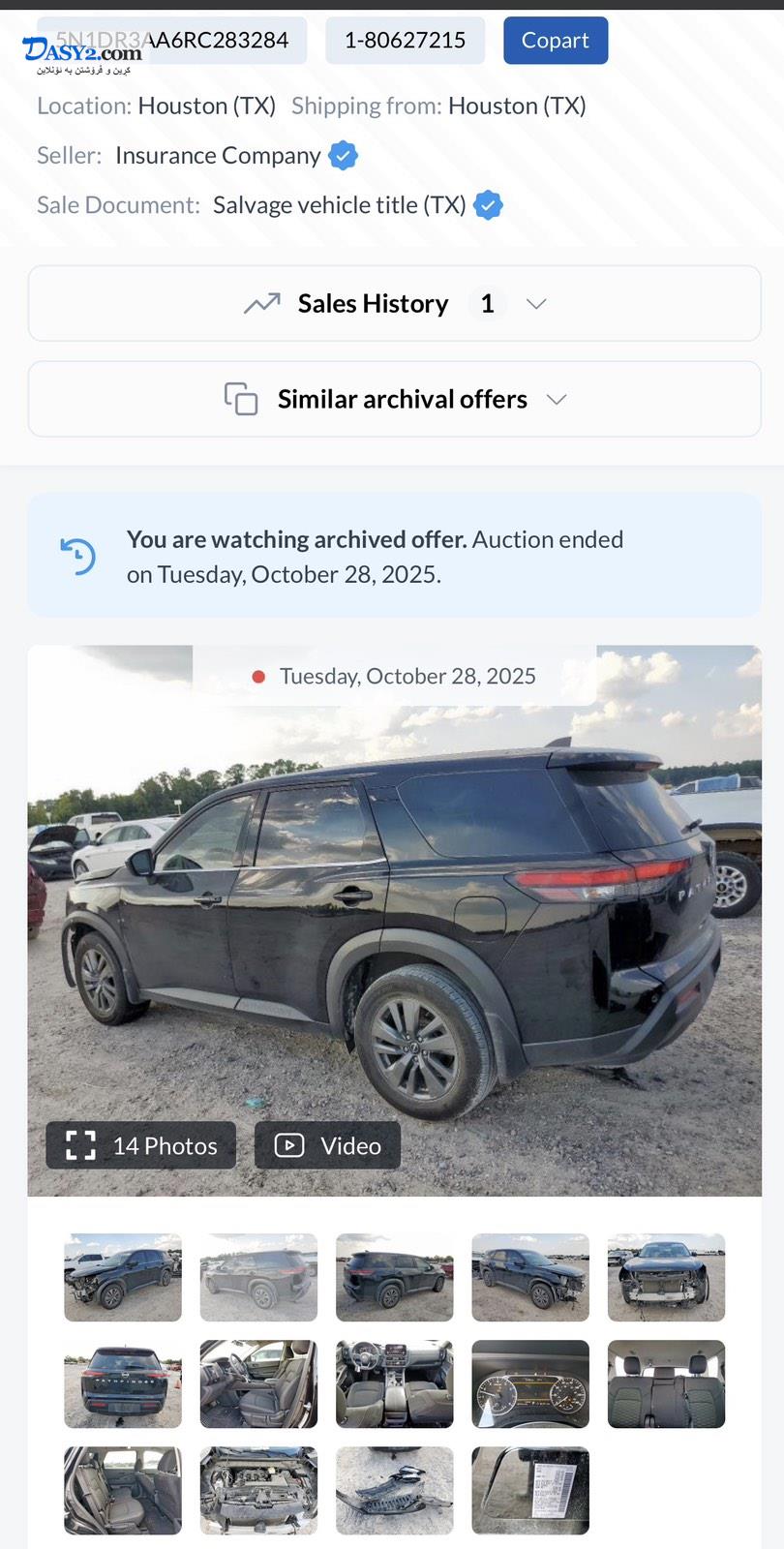784x1549 pixels.
Task: Tap the Copart auction badge
Action: click(x=555, y=41)
